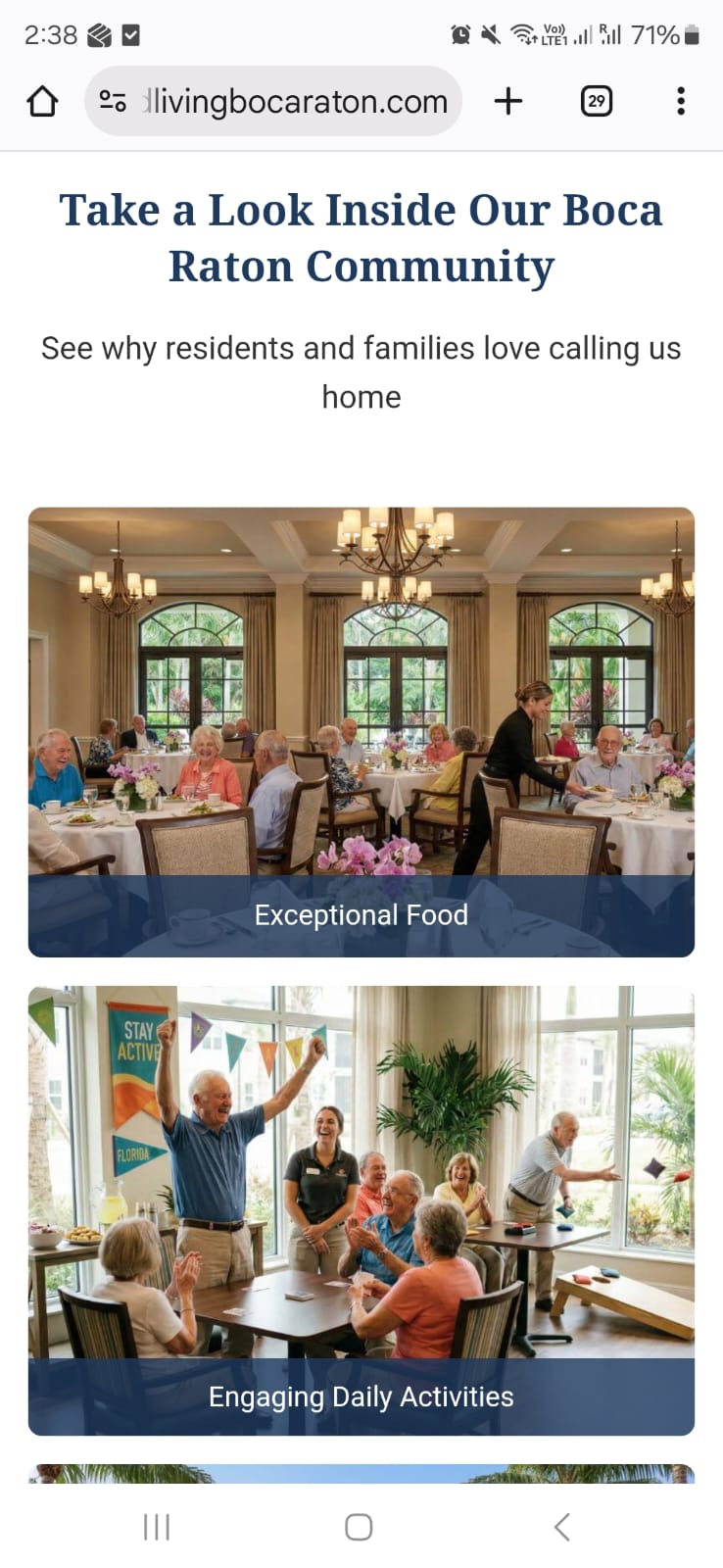Tap the Home circle in the navigation bar

pyautogui.click(x=358, y=1526)
